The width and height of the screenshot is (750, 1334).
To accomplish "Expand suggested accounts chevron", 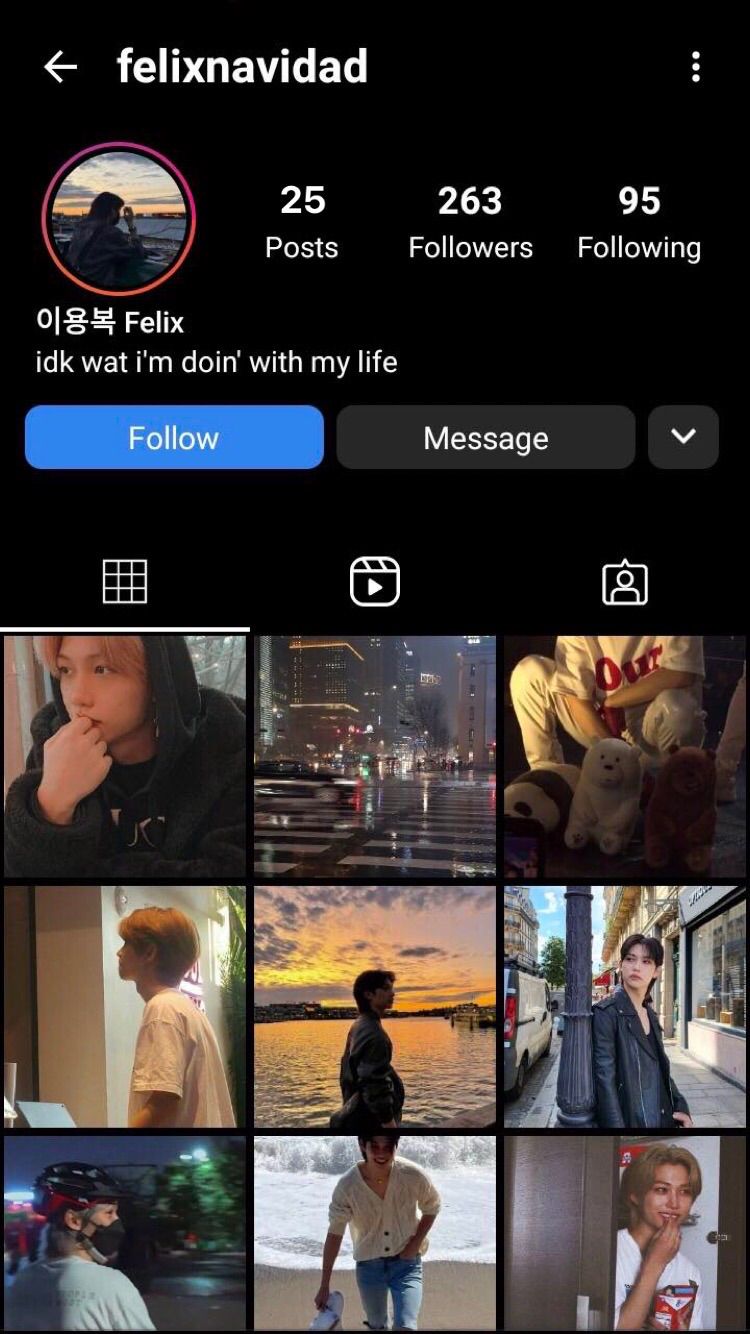I will pos(683,437).
